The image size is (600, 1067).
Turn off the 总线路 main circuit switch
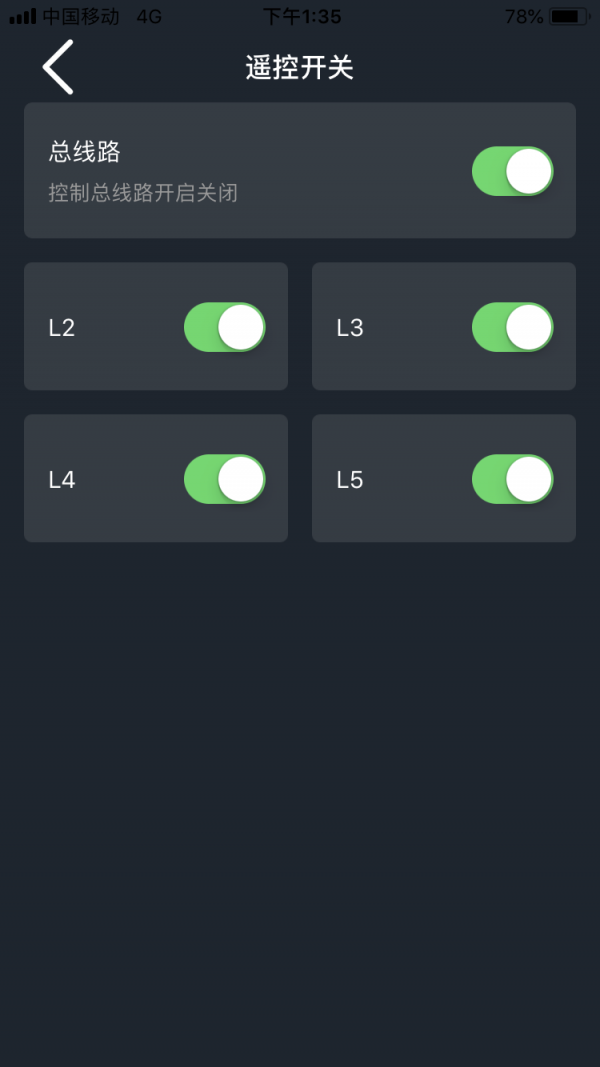[x=512, y=171]
